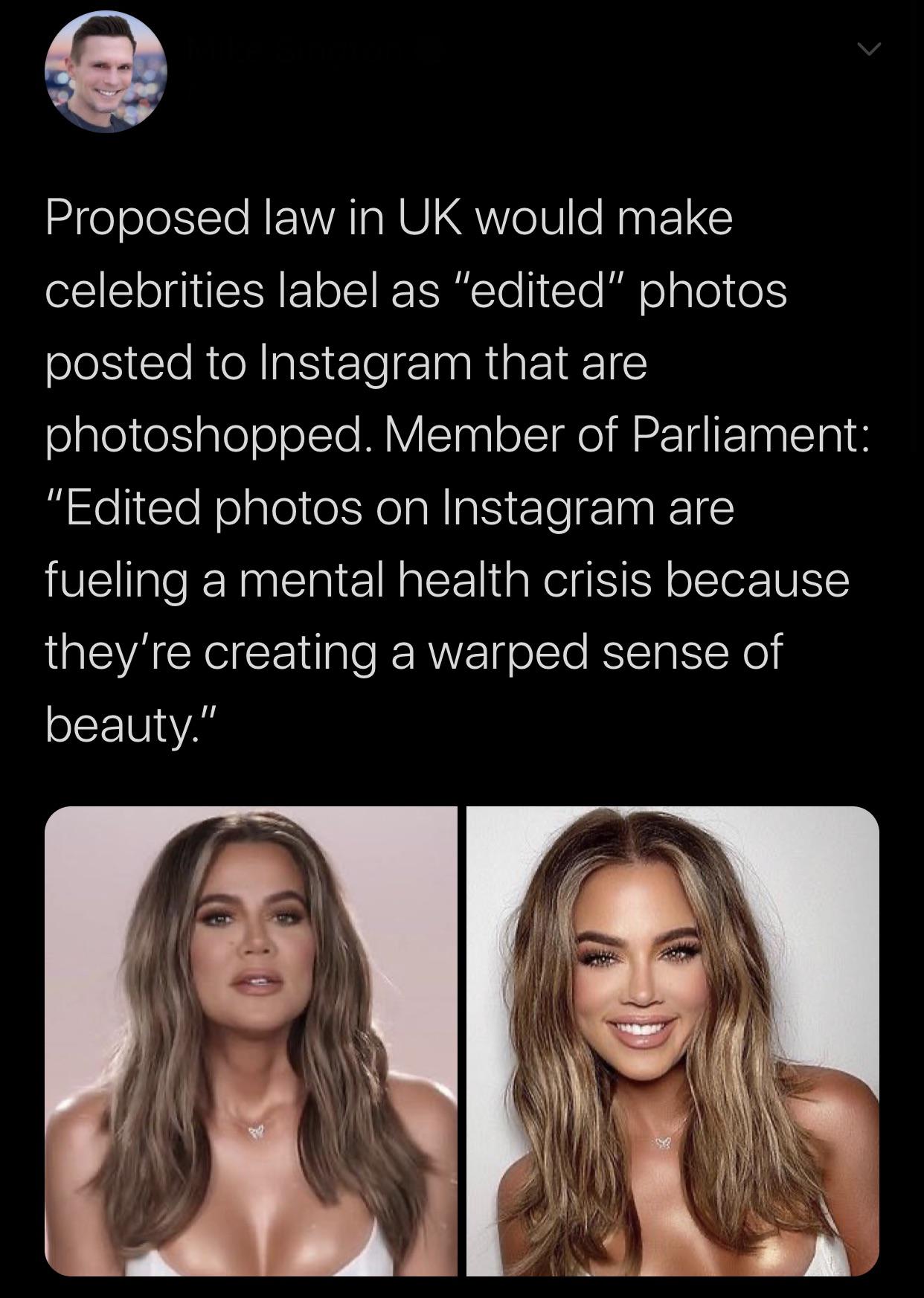View the right attached smiling photo
Viewport: 924px width, 1298px height.
[x=673, y=1041]
